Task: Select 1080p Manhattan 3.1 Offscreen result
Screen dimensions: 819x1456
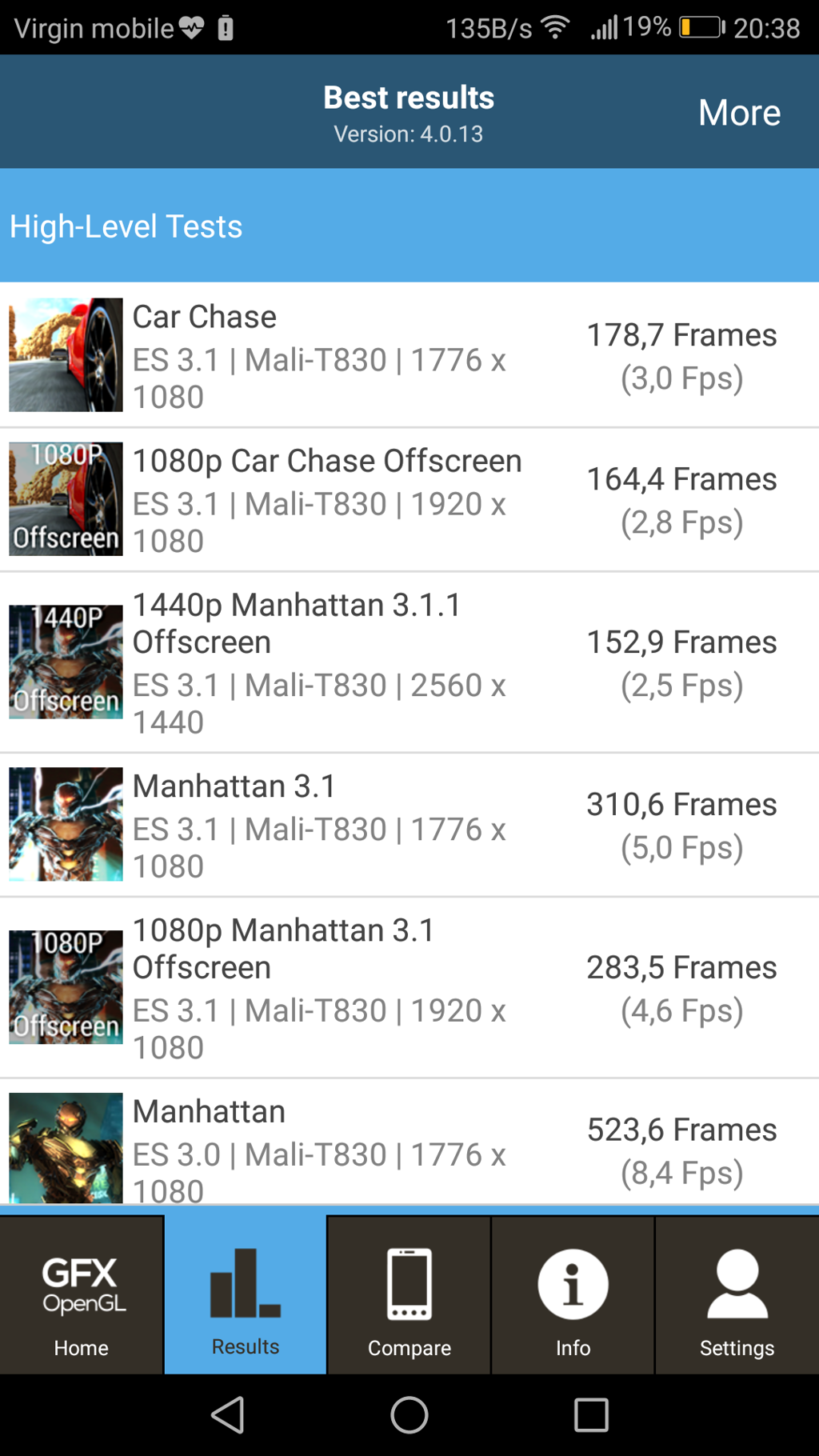Action: [x=409, y=987]
